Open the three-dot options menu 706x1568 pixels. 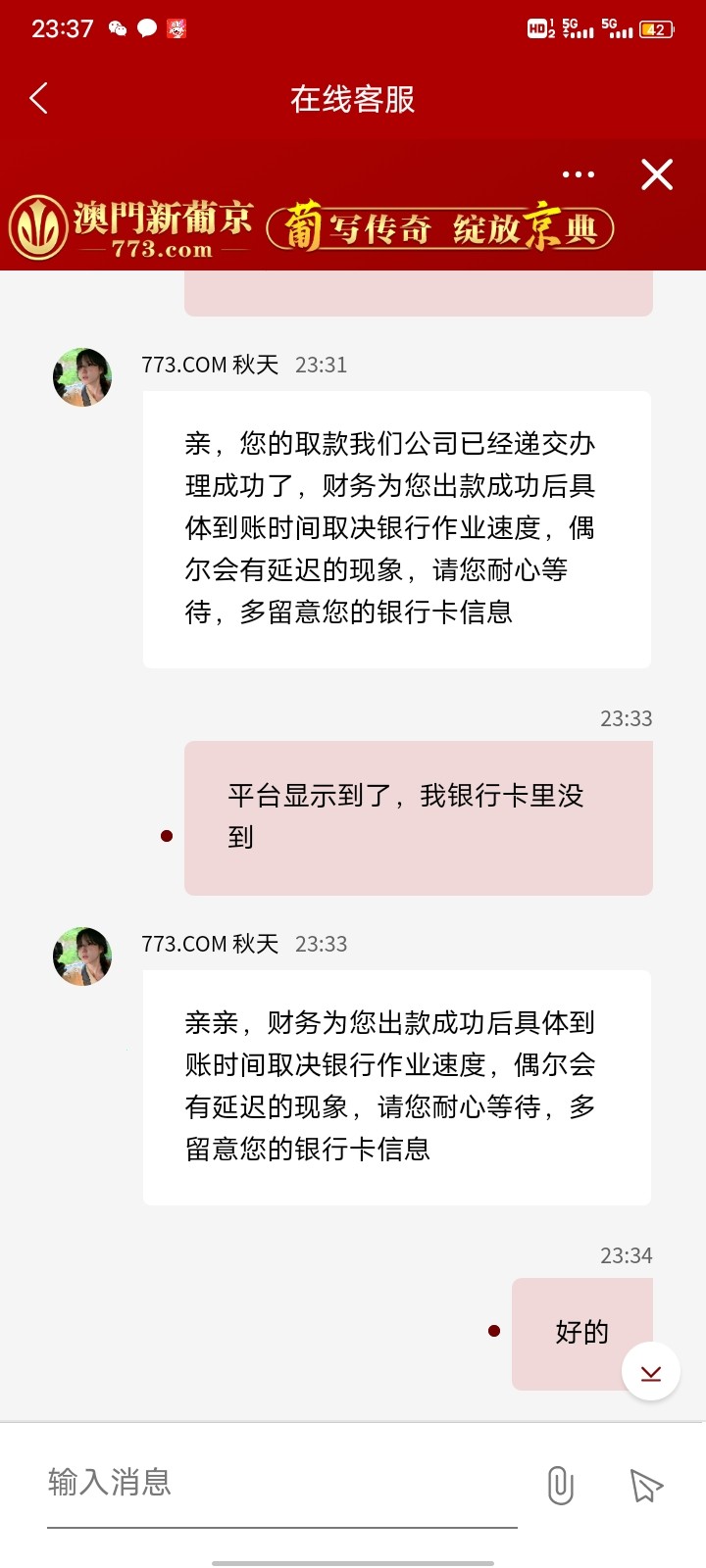click(x=579, y=174)
